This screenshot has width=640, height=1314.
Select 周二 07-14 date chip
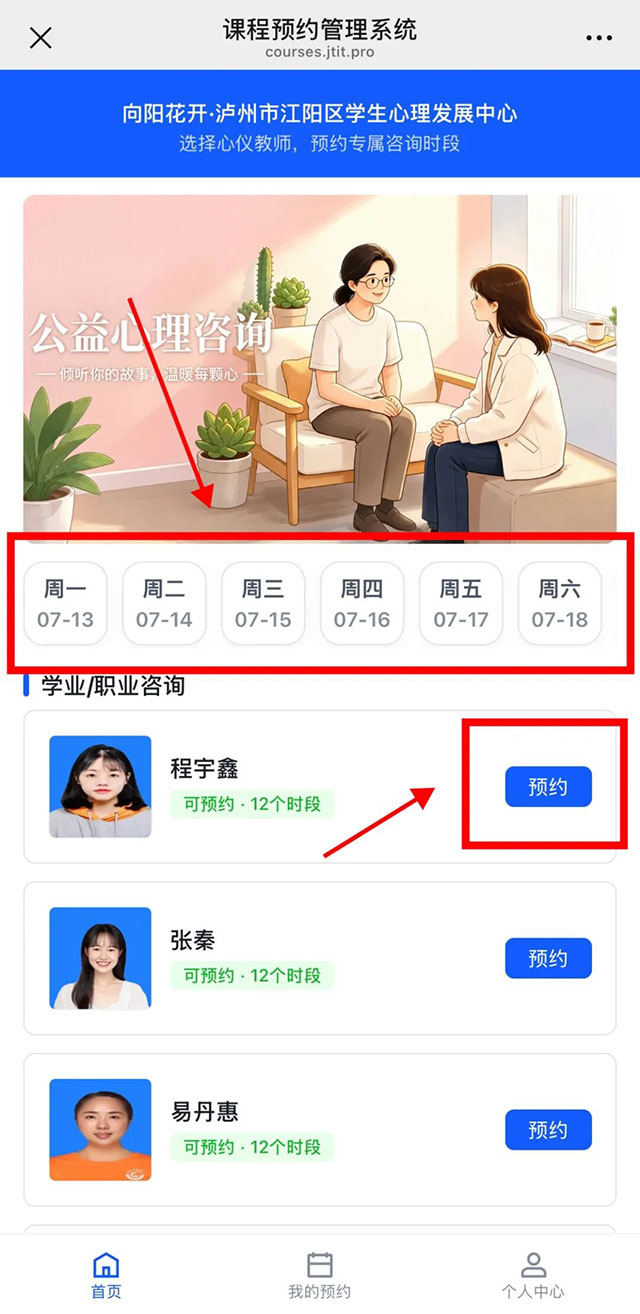pos(164,603)
